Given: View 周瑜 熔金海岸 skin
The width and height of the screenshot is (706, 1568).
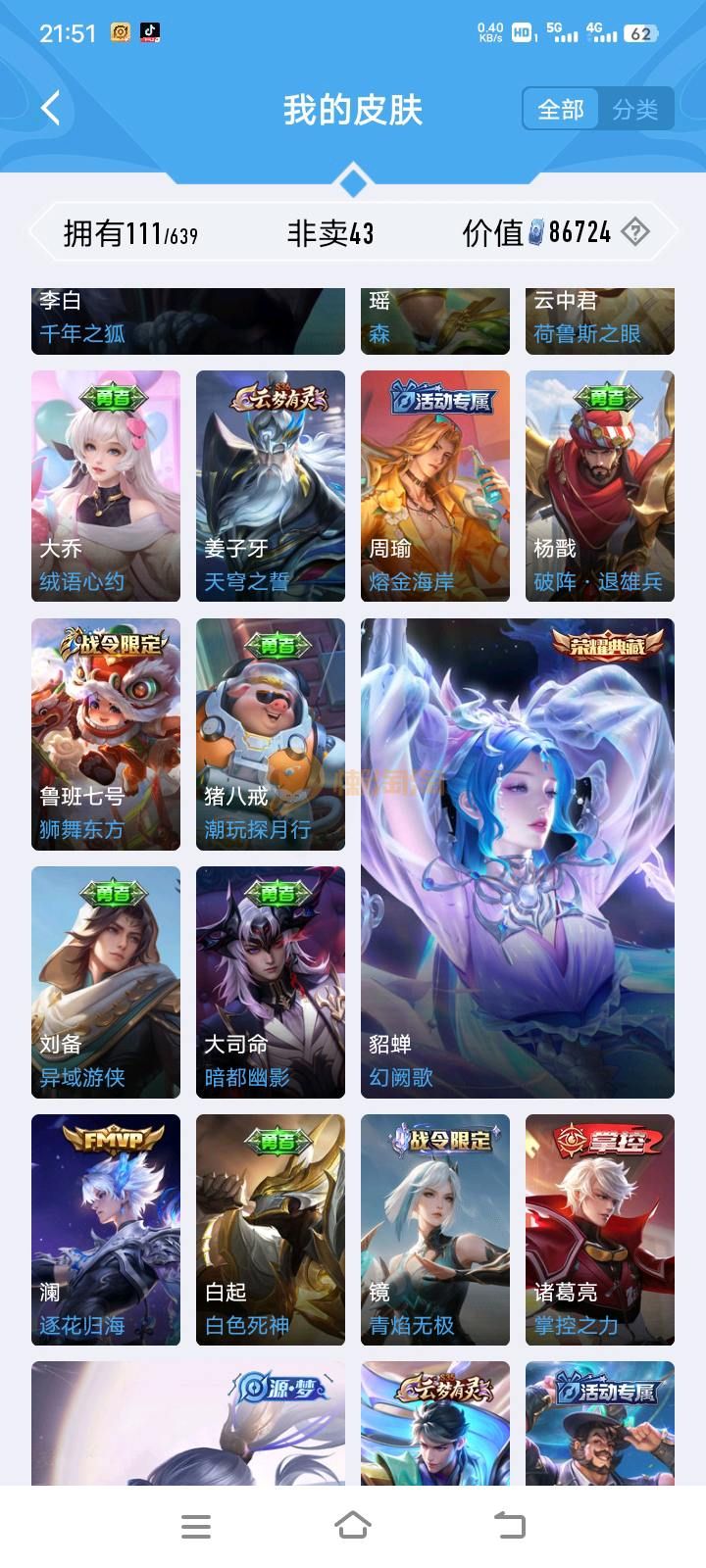Looking at the screenshot, I should pos(435,485).
